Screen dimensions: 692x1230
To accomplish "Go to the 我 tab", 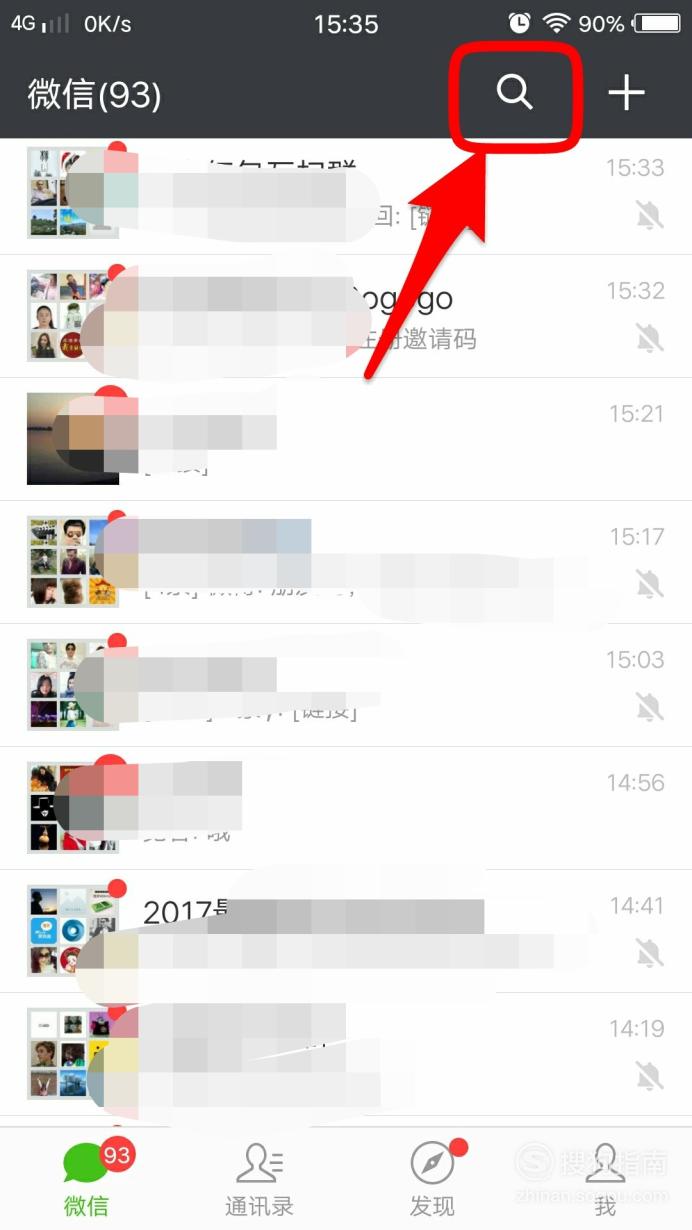I will click(x=605, y=1180).
